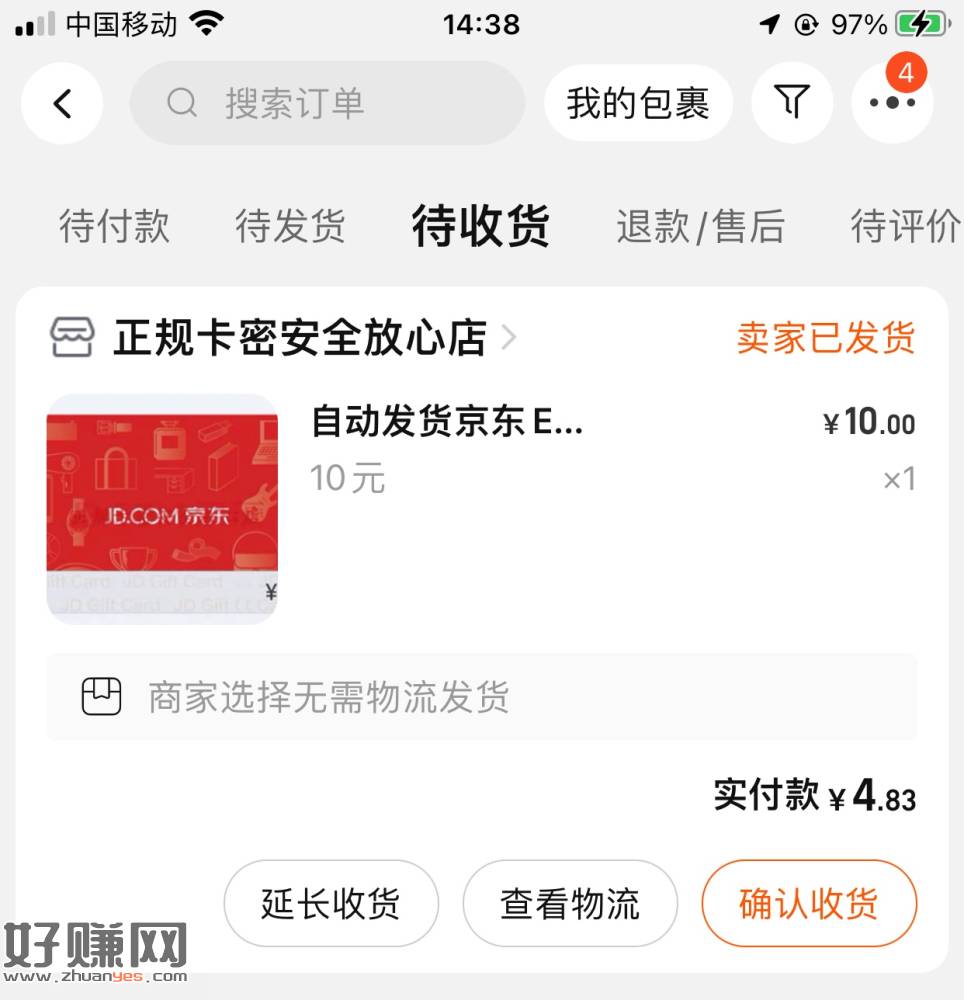The width and height of the screenshot is (964, 1000).
Task: Switch to the 待评价 tab
Action: point(904,227)
